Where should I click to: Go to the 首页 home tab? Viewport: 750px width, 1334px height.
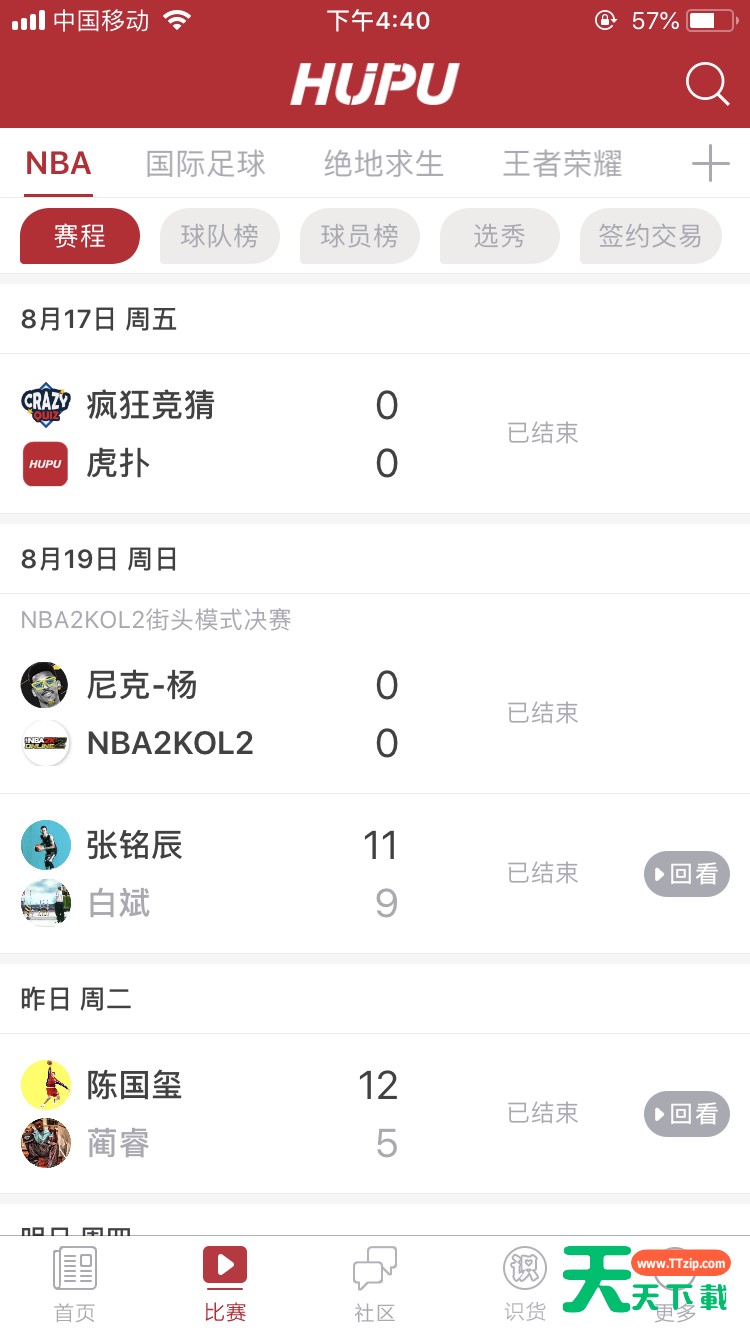coord(75,1284)
